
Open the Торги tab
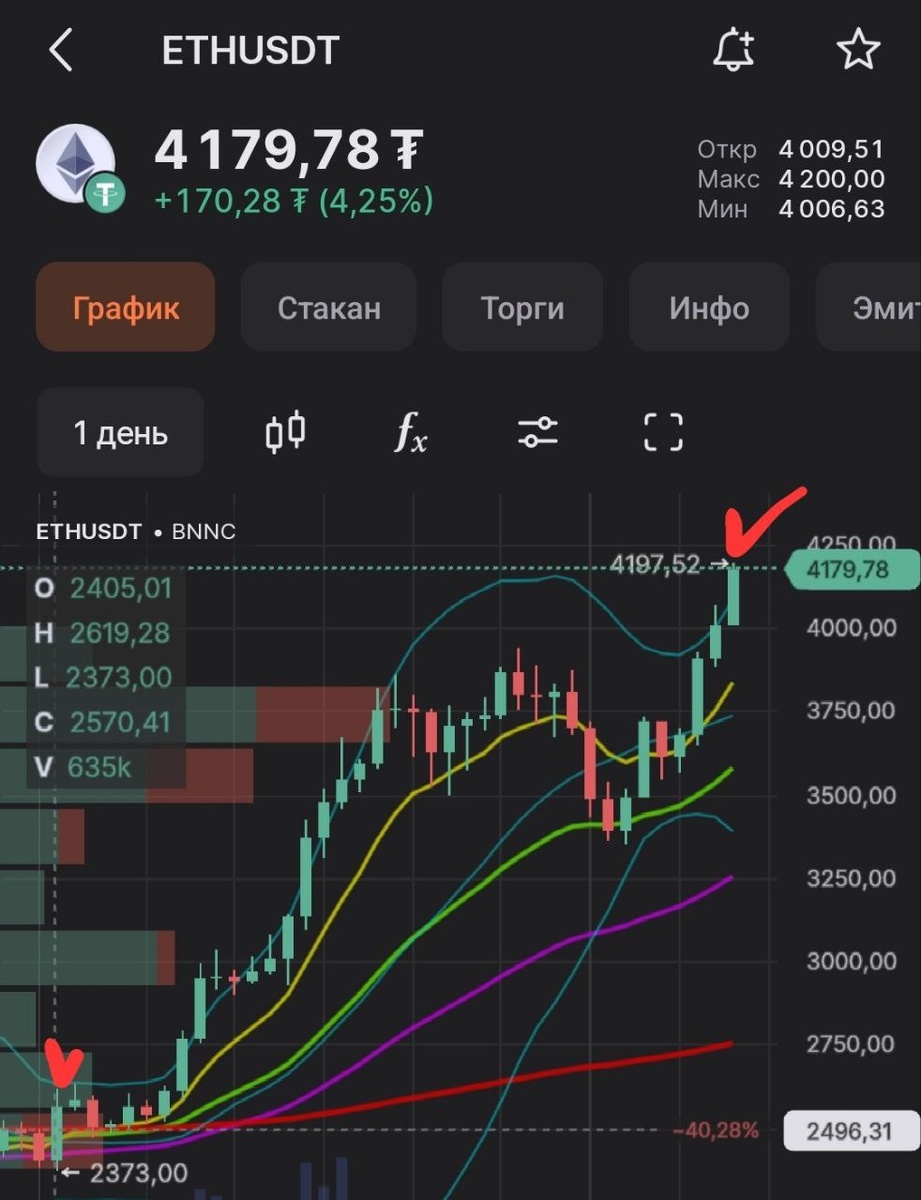(523, 307)
